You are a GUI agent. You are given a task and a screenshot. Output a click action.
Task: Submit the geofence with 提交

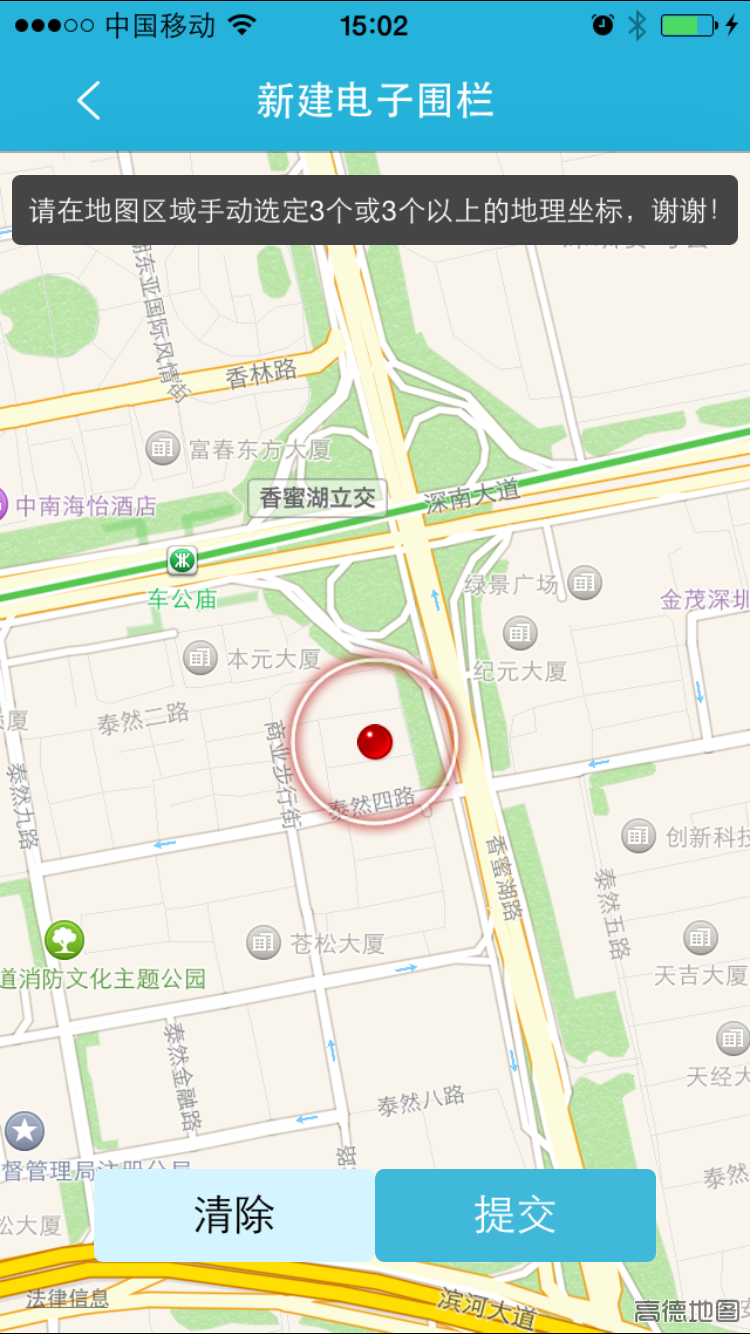515,1216
